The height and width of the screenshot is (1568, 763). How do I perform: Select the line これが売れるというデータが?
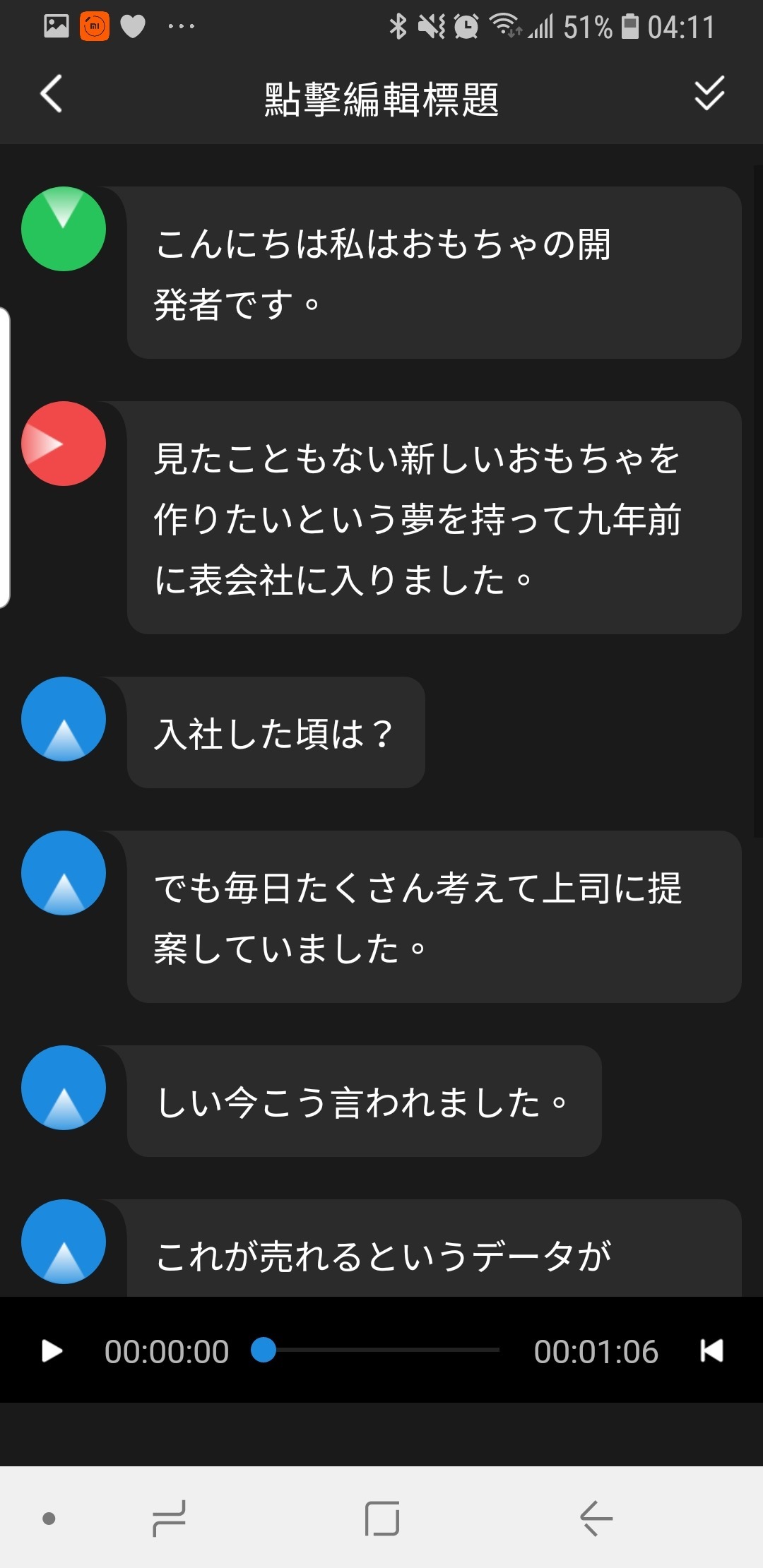click(x=432, y=1254)
